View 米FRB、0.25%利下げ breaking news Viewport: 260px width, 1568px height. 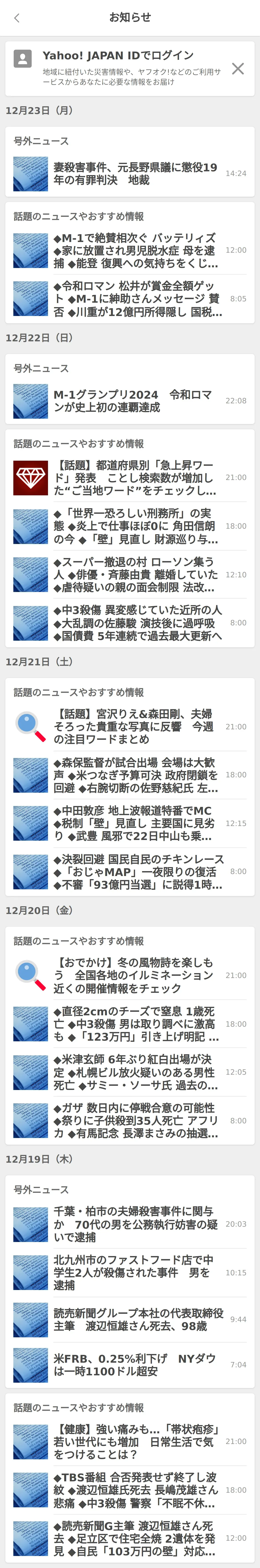[x=135, y=1365]
